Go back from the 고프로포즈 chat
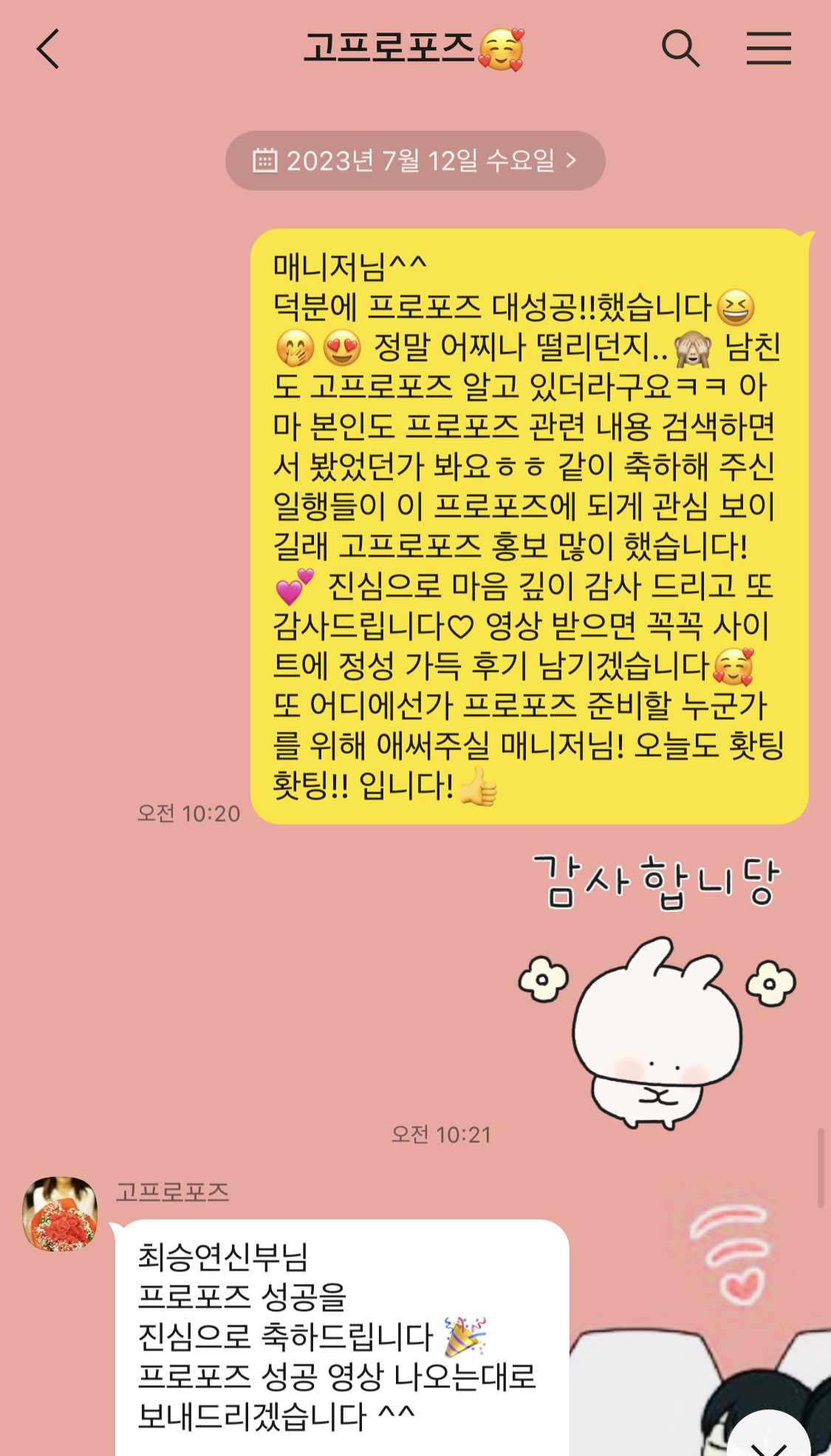831x1456 pixels. click(49, 49)
